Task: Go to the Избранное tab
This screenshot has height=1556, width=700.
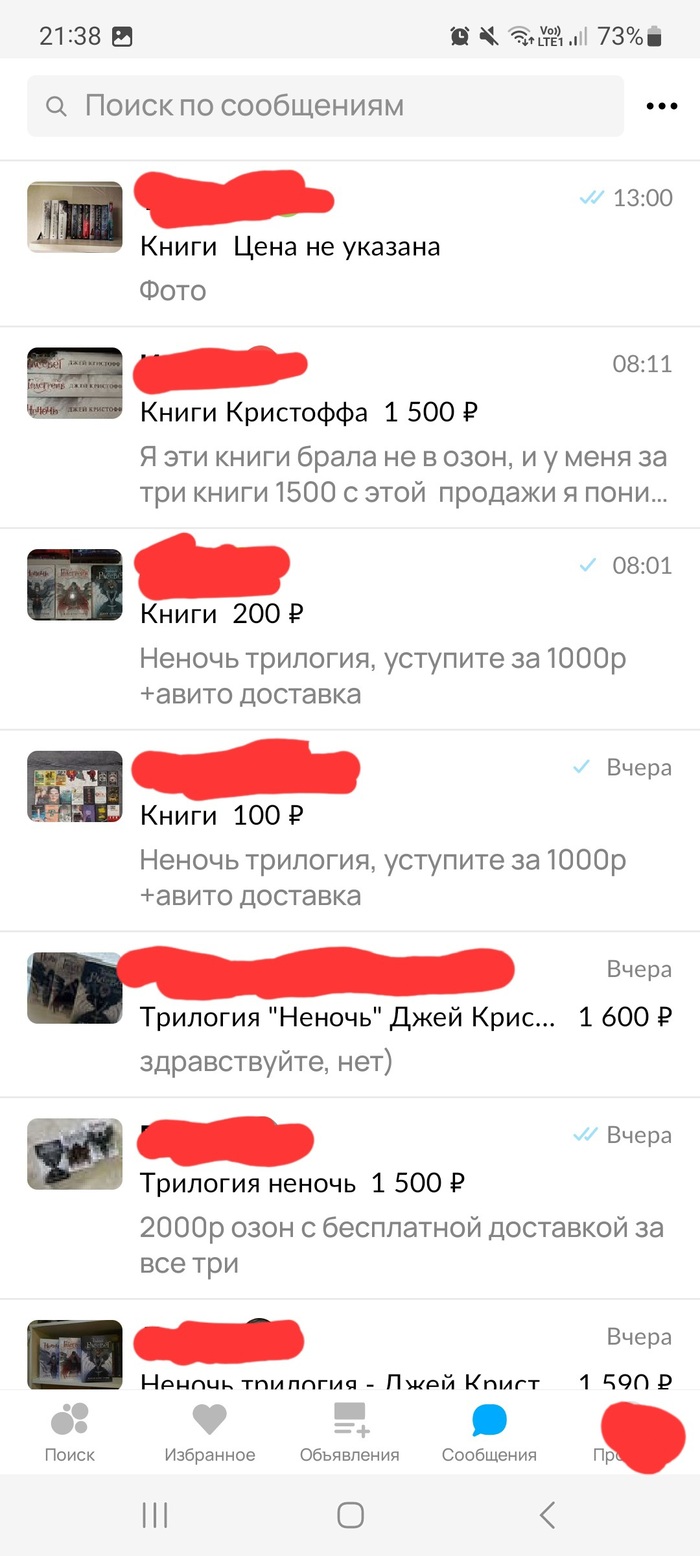Action: point(210,1432)
